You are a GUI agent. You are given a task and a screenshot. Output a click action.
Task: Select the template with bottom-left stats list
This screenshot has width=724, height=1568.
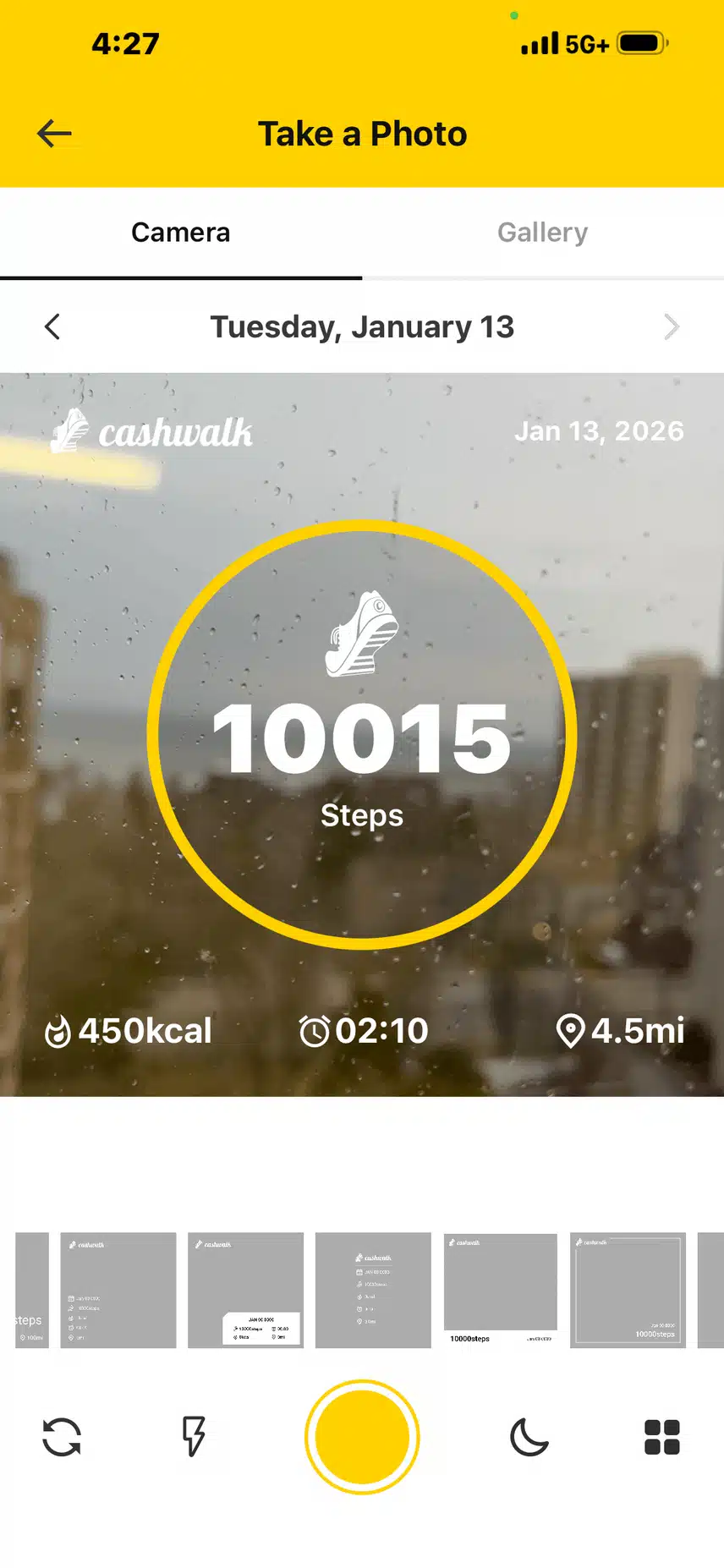click(x=118, y=1290)
